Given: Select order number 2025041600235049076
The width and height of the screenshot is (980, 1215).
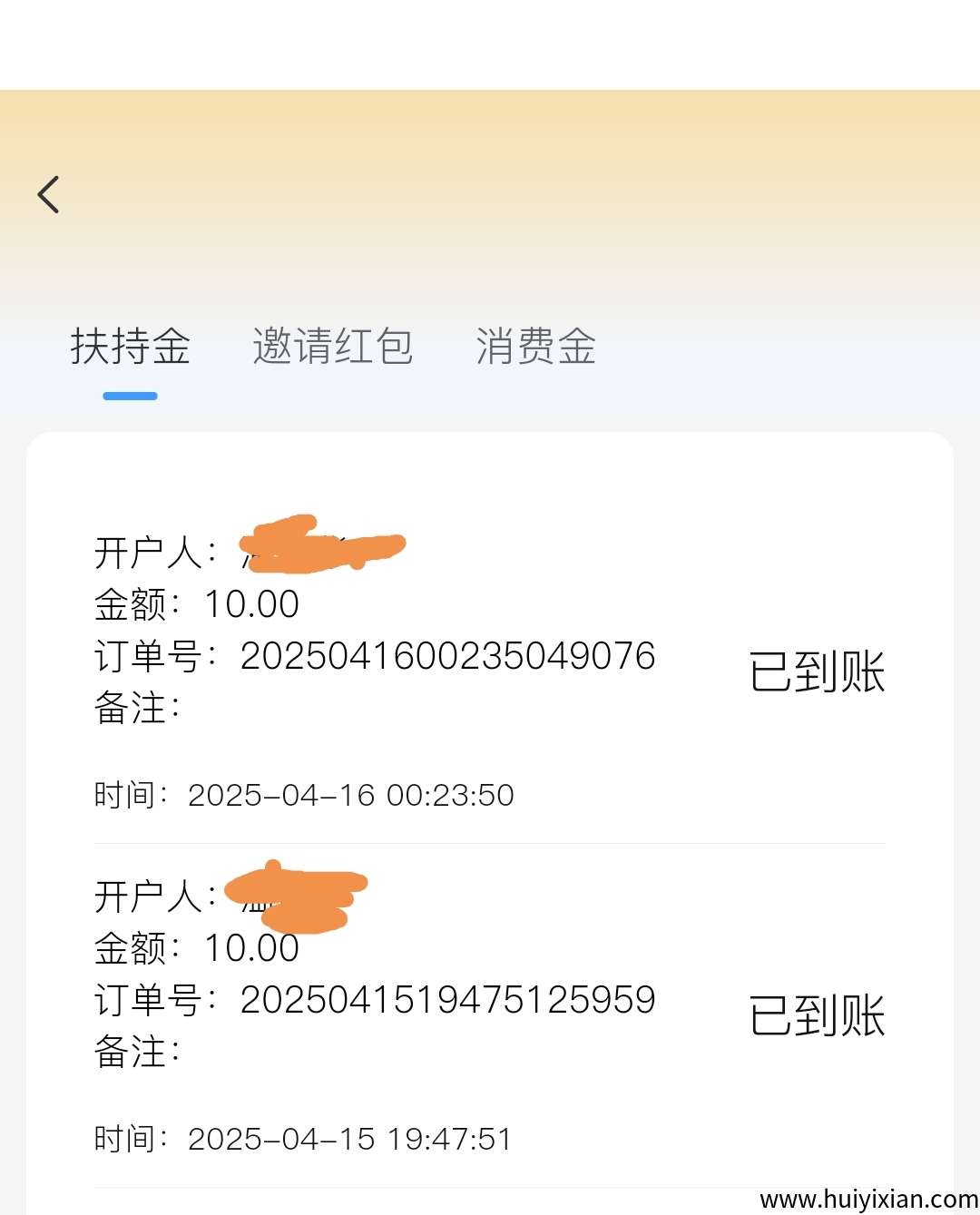Looking at the screenshot, I should (449, 656).
